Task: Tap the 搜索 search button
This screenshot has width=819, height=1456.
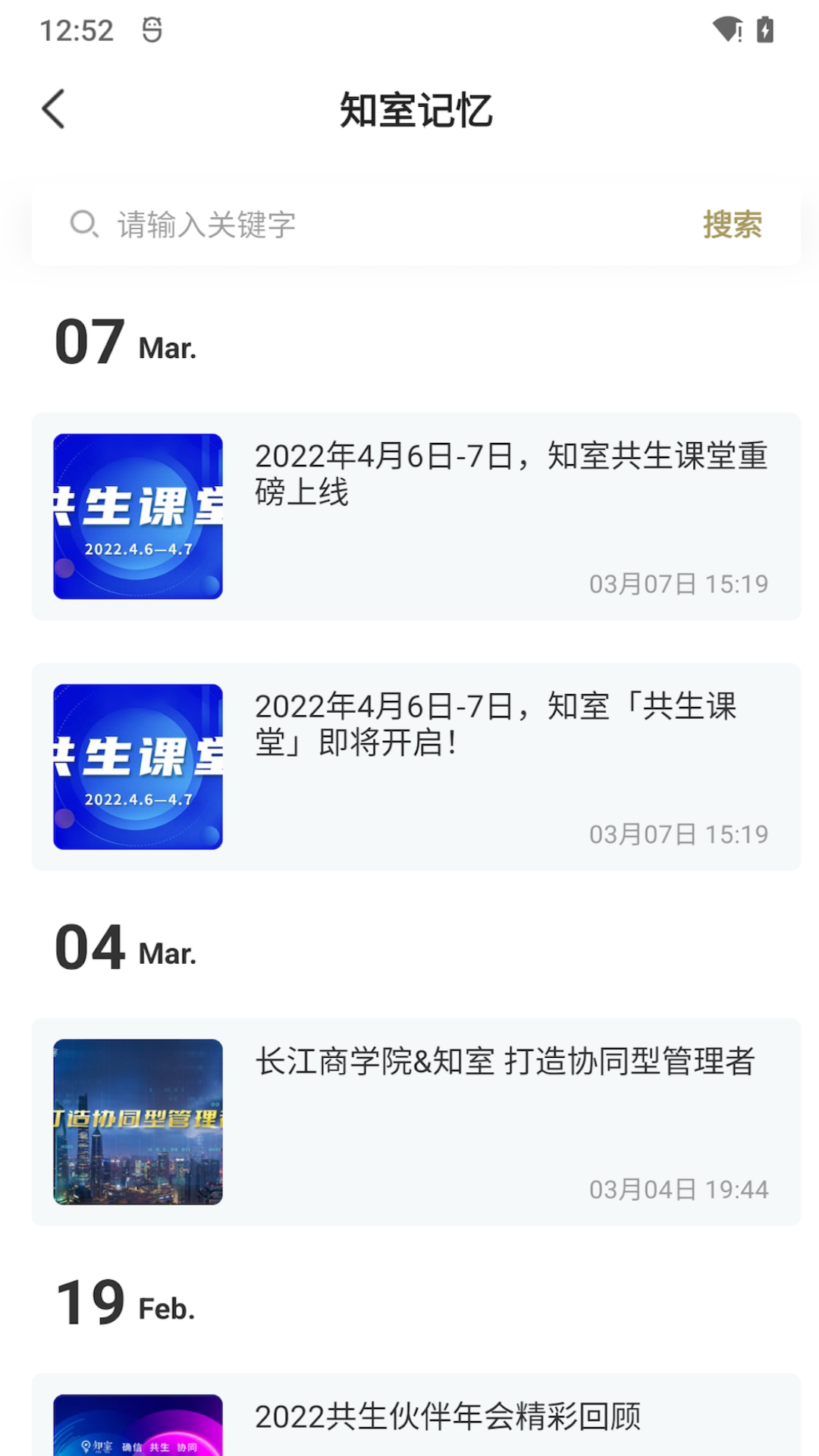Action: coord(732,224)
